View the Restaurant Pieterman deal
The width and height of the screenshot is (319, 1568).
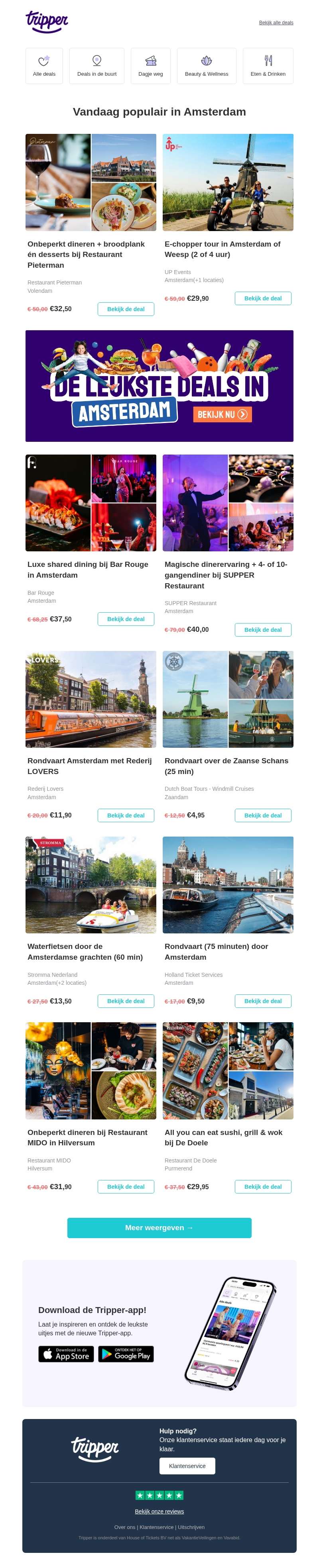[126, 309]
